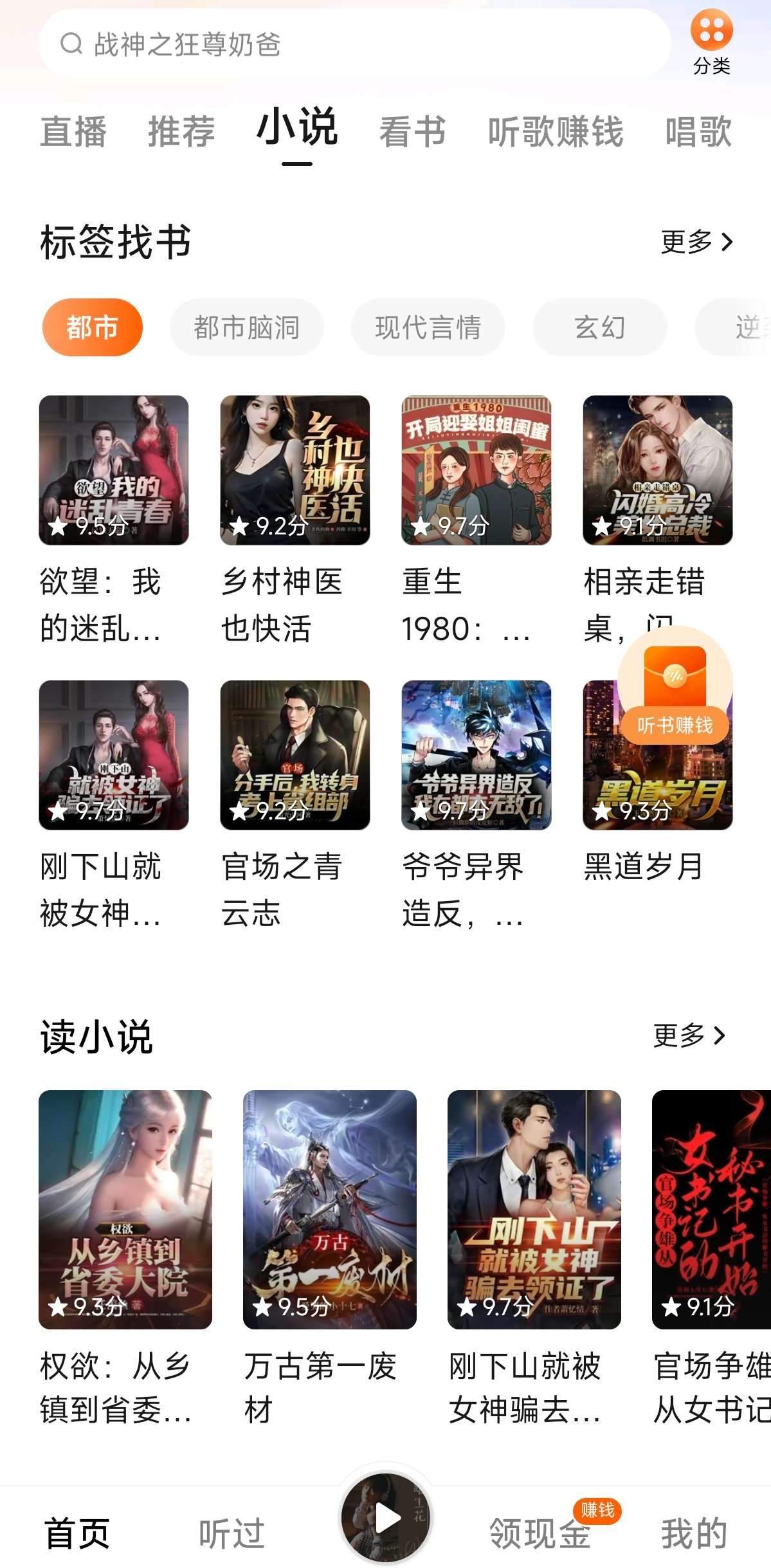Open the 我的 tab
The height and width of the screenshot is (1568, 771).
[x=694, y=1533]
